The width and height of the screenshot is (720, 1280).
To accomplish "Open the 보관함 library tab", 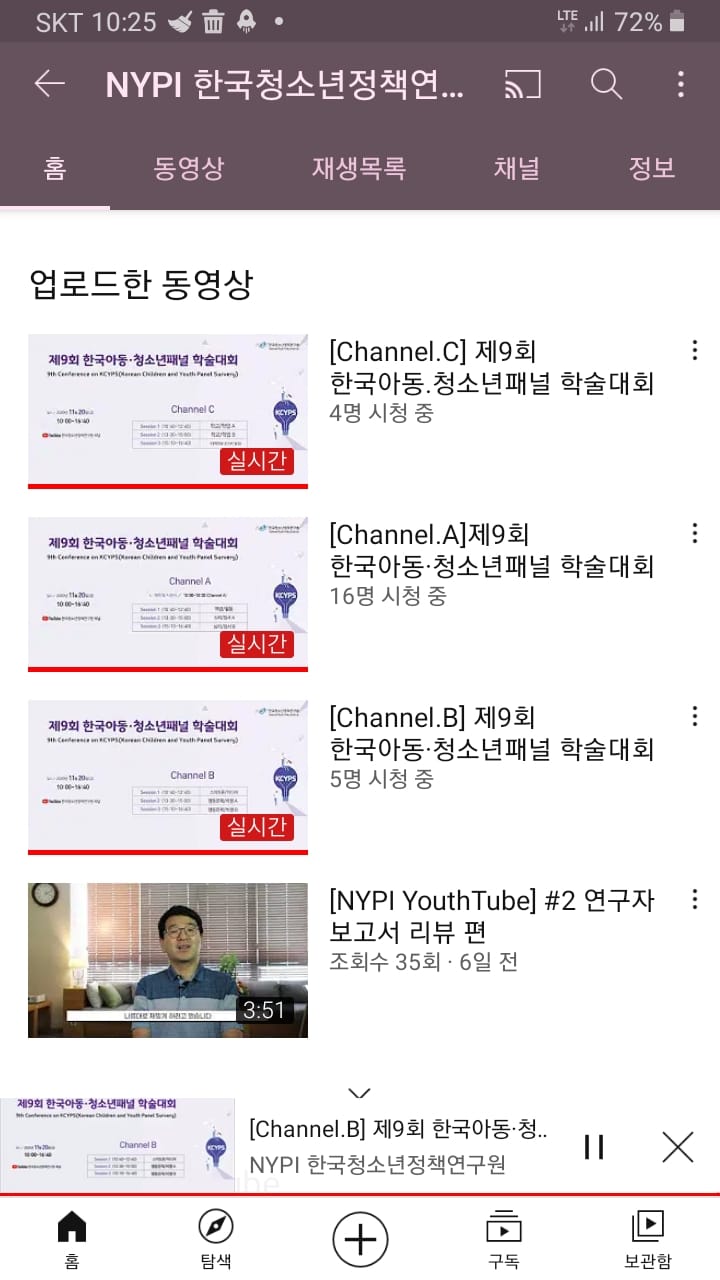I will [648, 1238].
